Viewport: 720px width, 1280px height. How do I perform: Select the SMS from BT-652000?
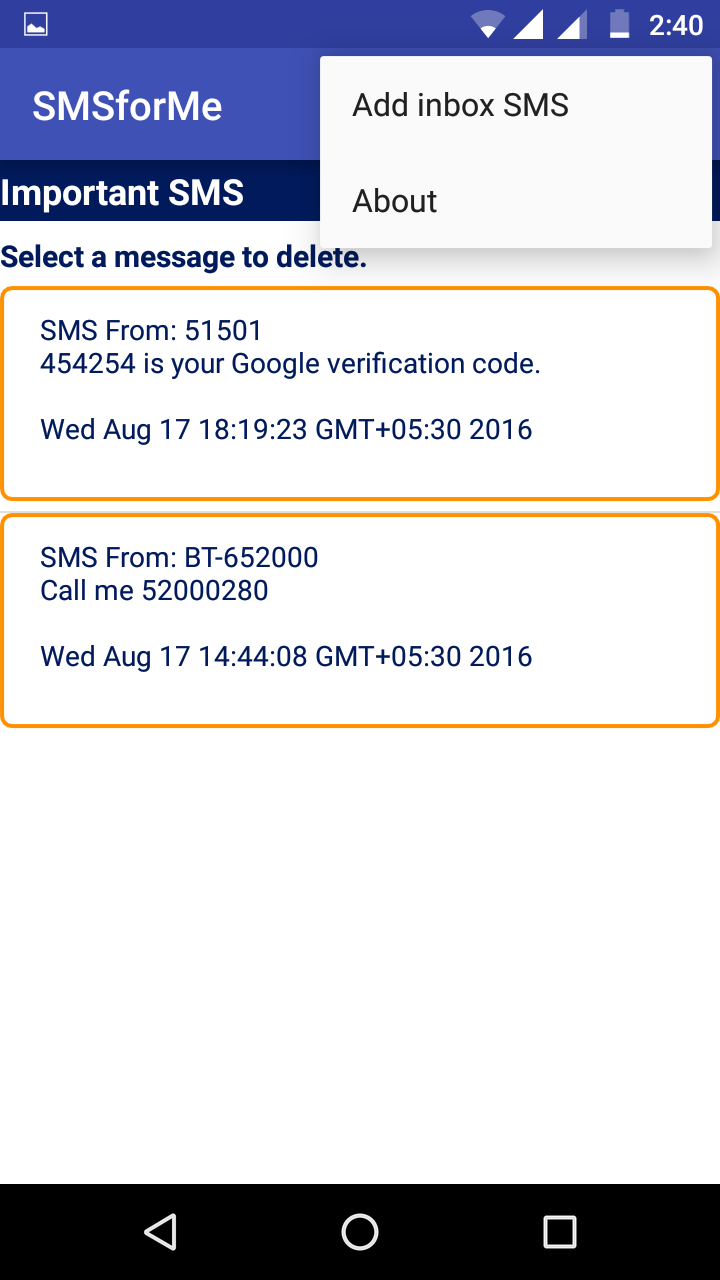[x=360, y=620]
